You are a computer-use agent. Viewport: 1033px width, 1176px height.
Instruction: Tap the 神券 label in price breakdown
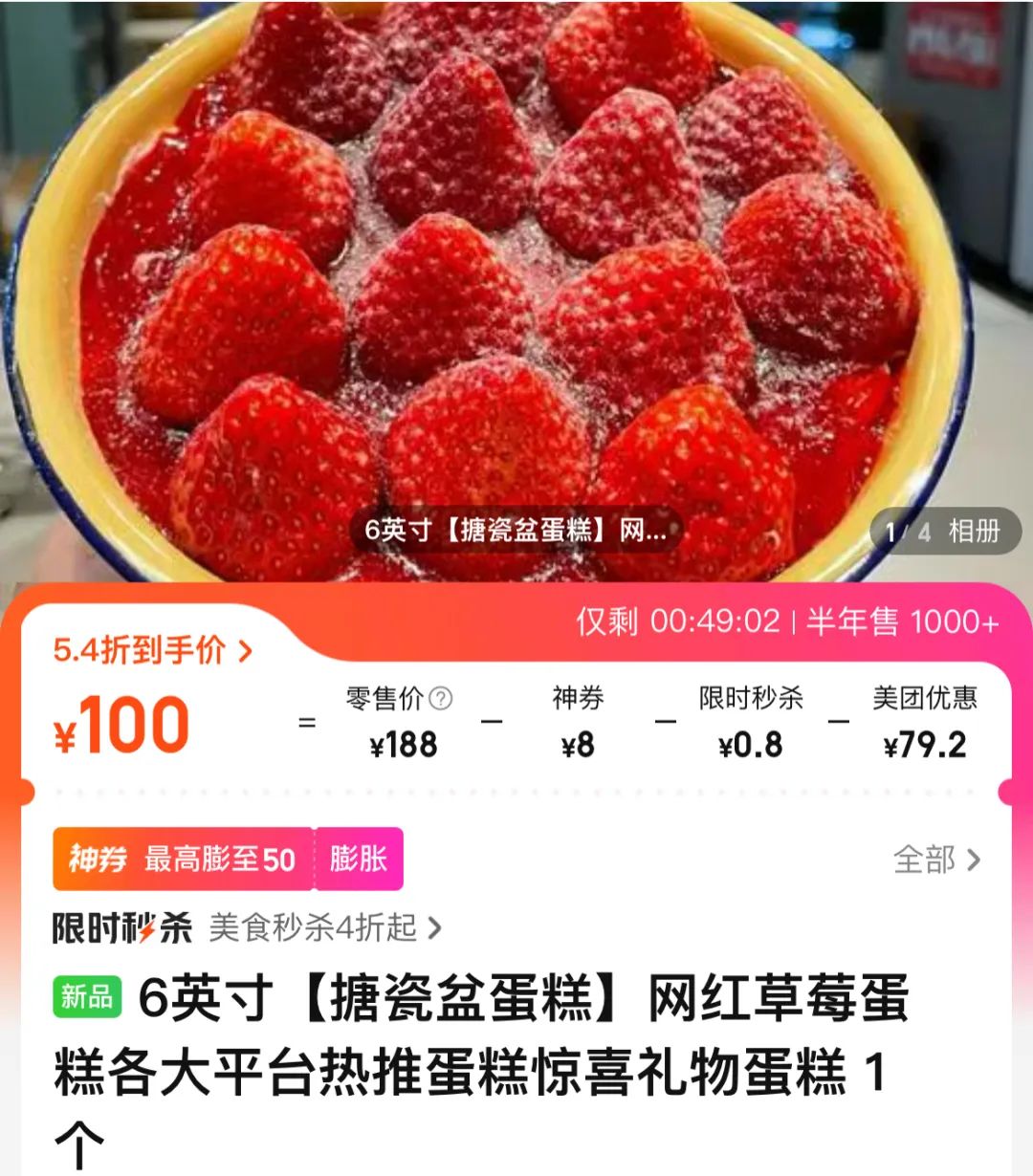(x=577, y=699)
